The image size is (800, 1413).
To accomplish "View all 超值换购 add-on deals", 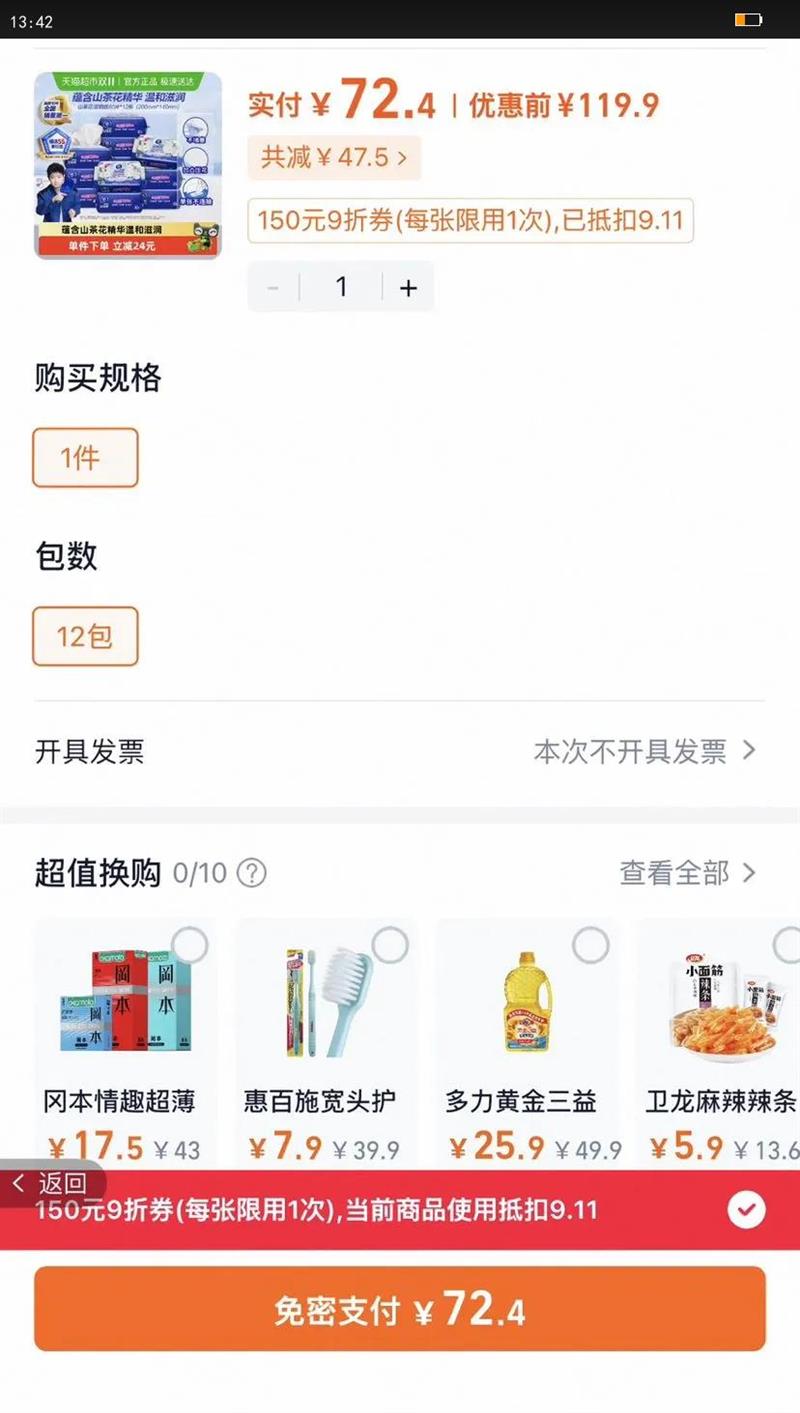I will pyautogui.click(x=687, y=873).
